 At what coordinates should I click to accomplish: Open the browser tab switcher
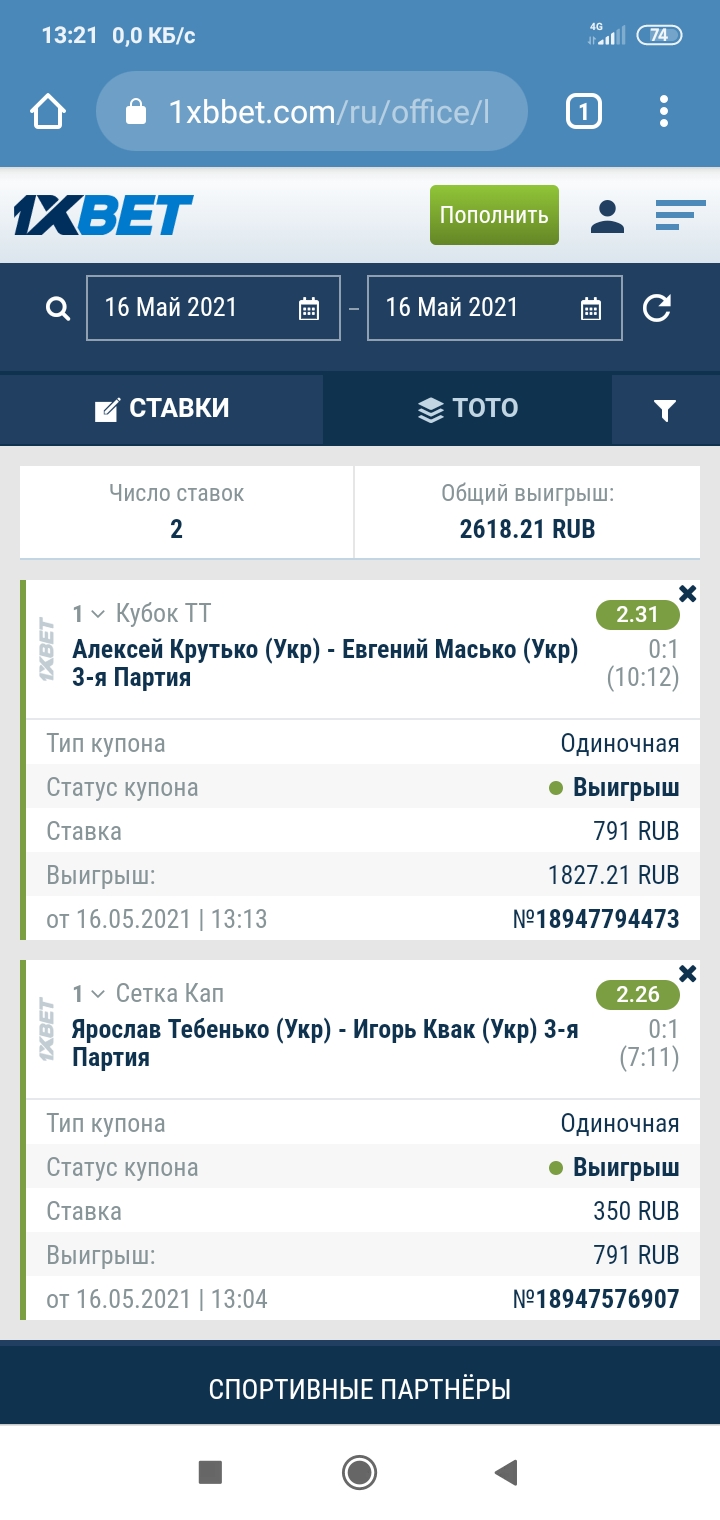pyautogui.click(x=584, y=111)
